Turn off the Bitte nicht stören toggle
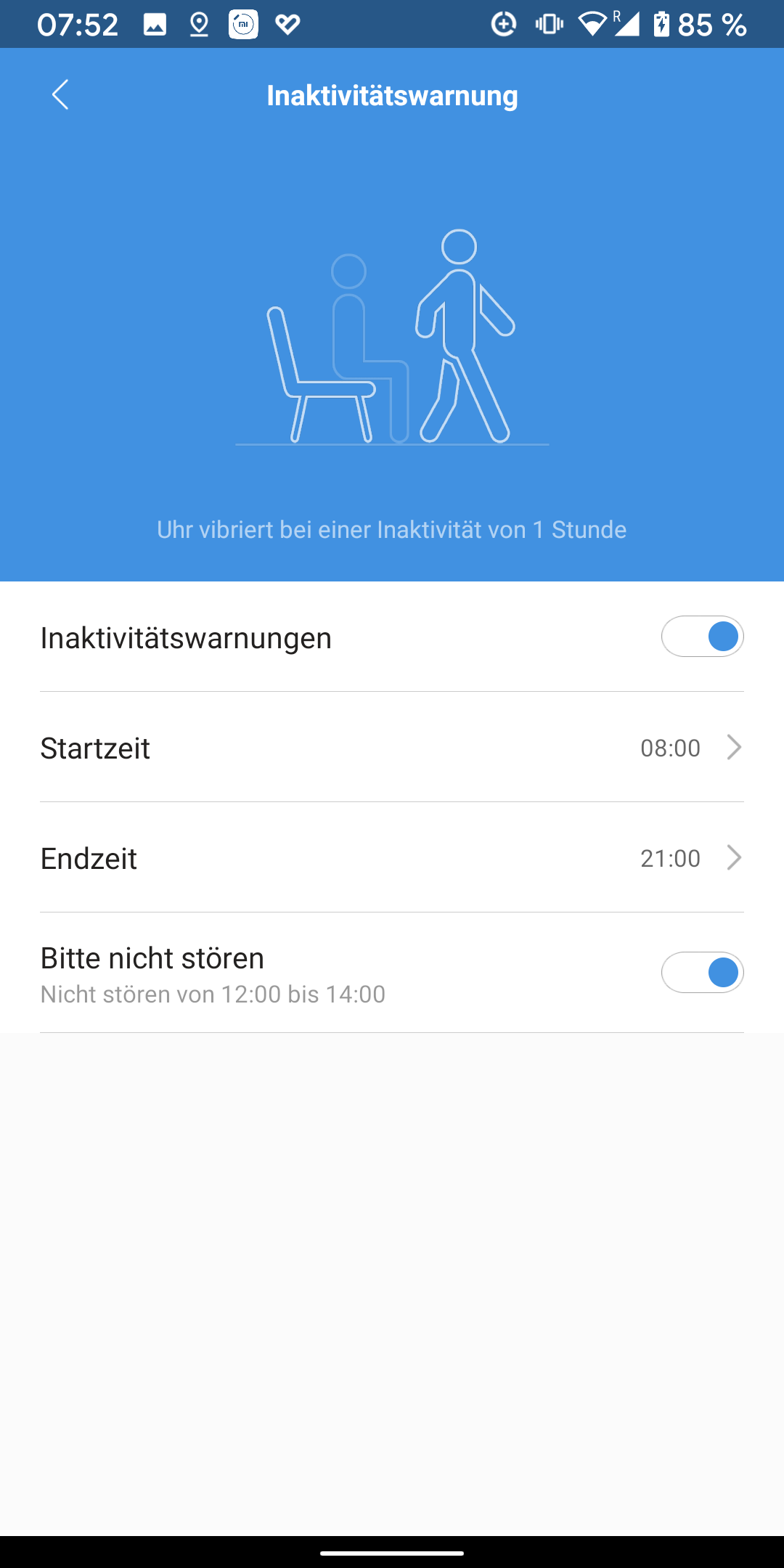Viewport: 784px width, 1568px height. tap(702, 972)
